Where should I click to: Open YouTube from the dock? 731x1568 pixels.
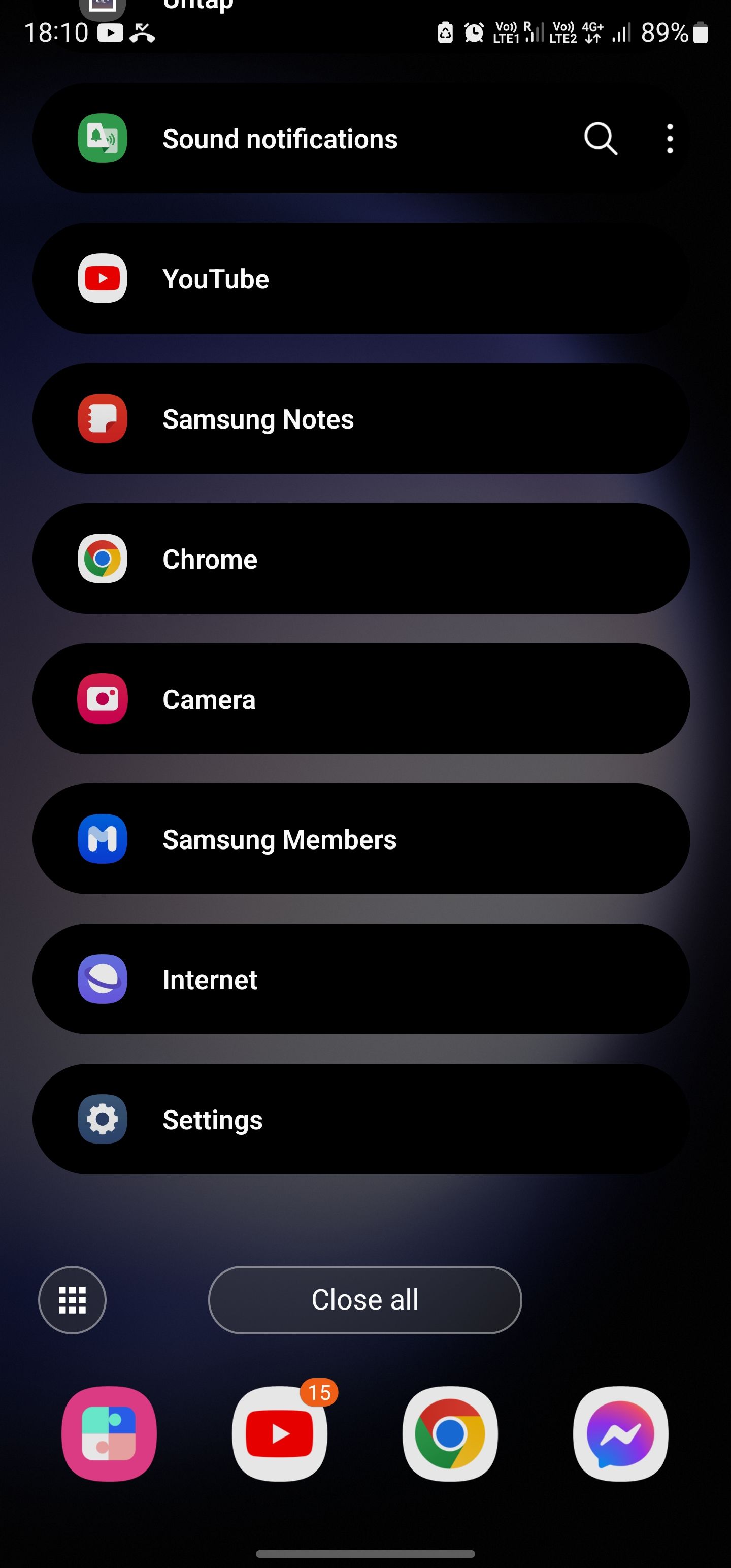pos(280,1436)
